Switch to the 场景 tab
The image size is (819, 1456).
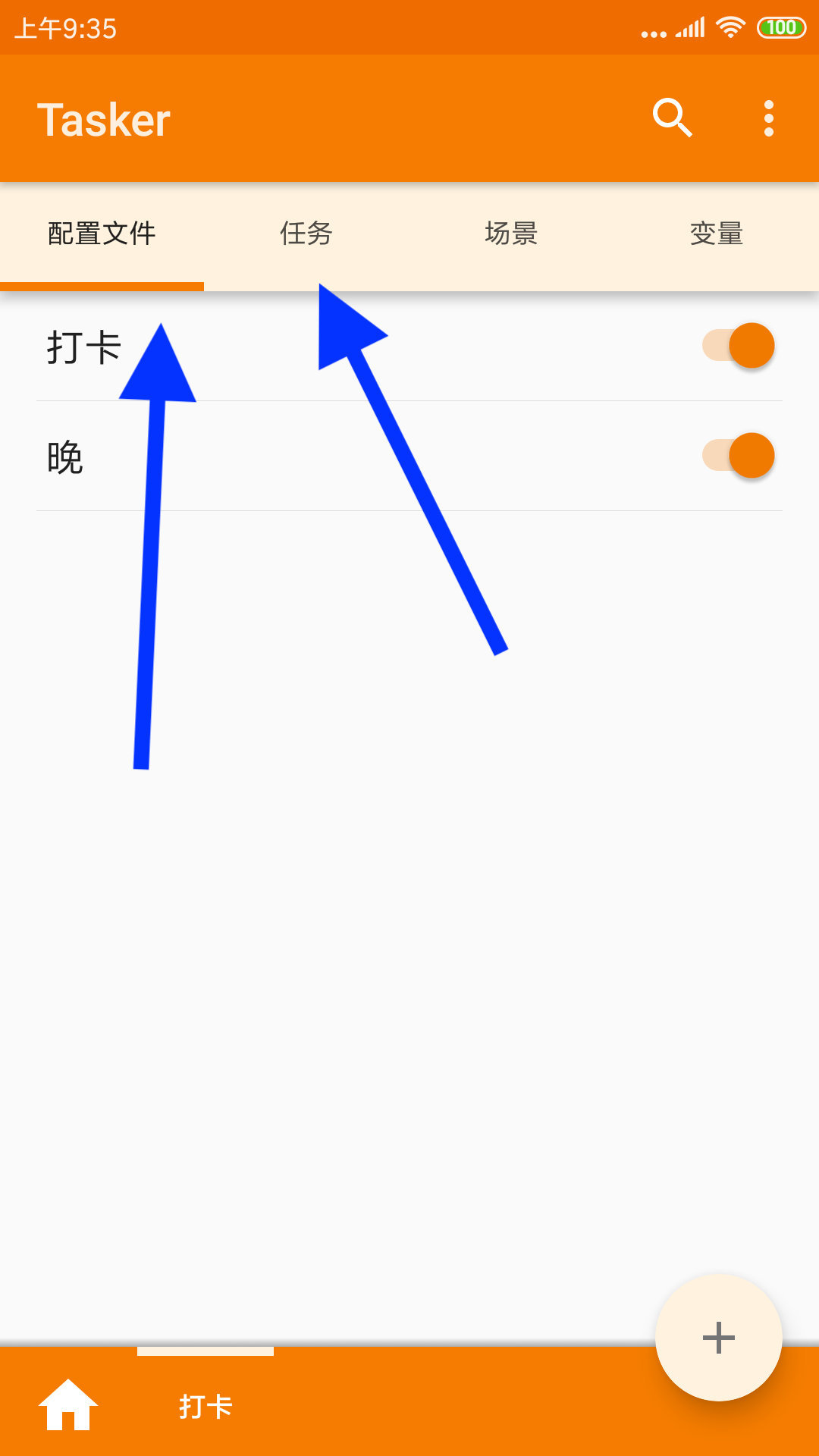[511, 234]
